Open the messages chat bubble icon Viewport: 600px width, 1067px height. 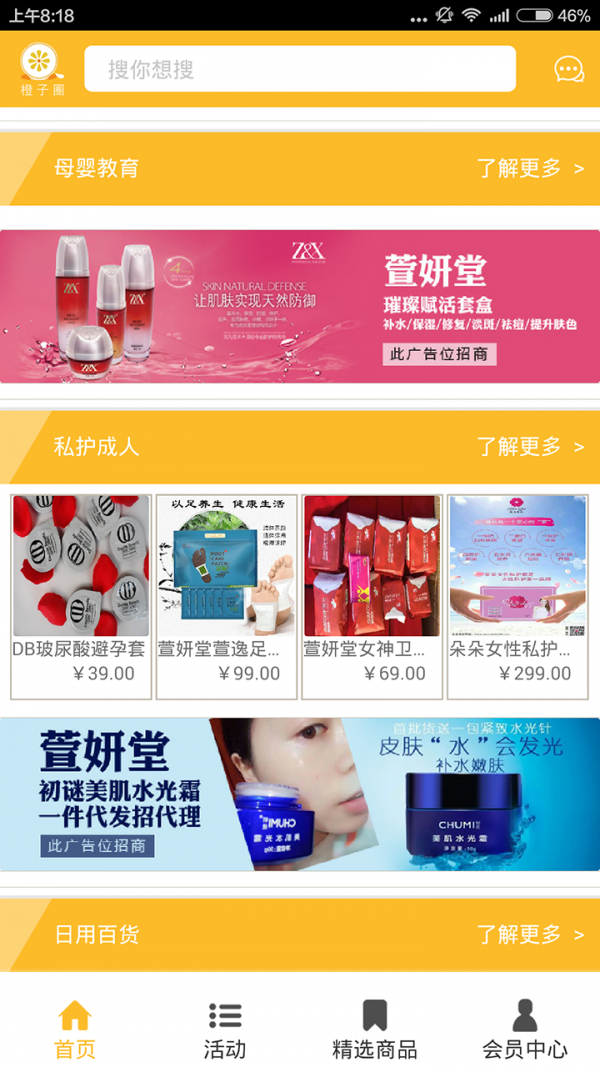click(x=569, y=69)
